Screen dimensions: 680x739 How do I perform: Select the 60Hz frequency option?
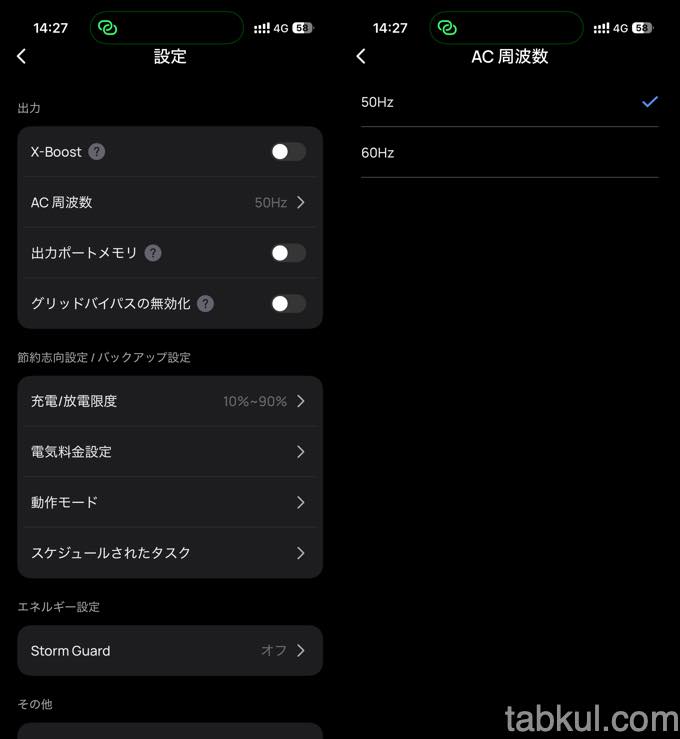tap(509, 153)
